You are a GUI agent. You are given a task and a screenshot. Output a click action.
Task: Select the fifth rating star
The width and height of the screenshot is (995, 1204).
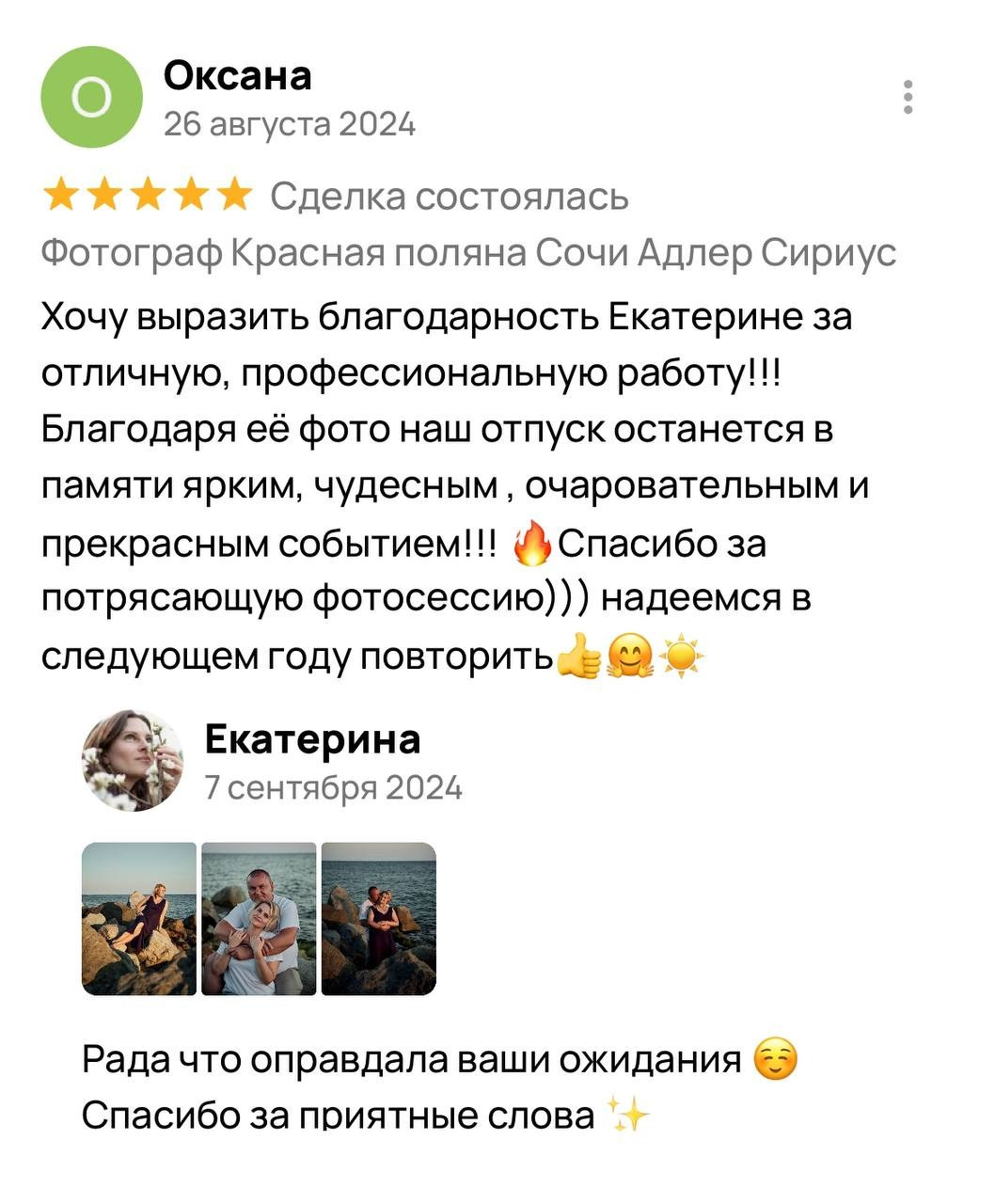(231, 196)
